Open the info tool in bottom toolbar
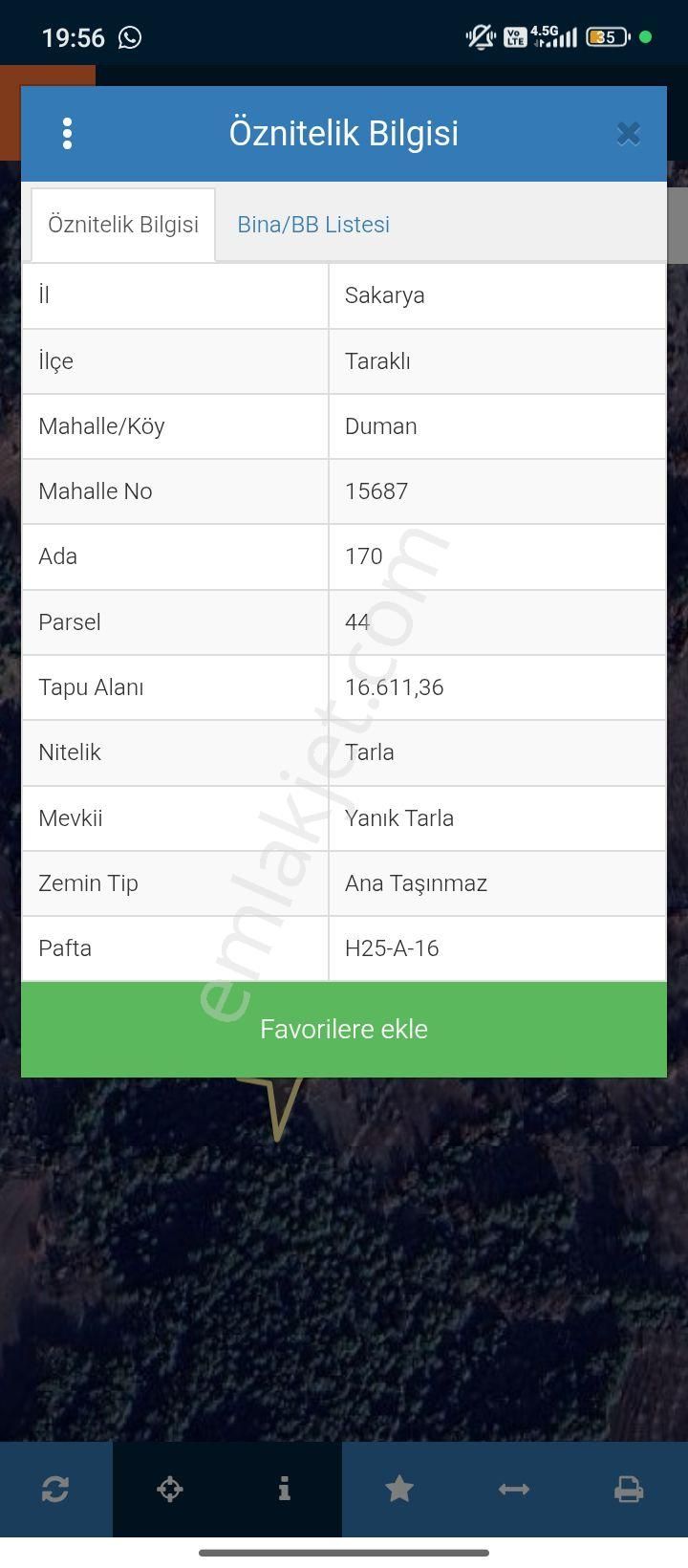This screenshot has height=1568, width=688. pyautogui.click(x=285, y=1489)
